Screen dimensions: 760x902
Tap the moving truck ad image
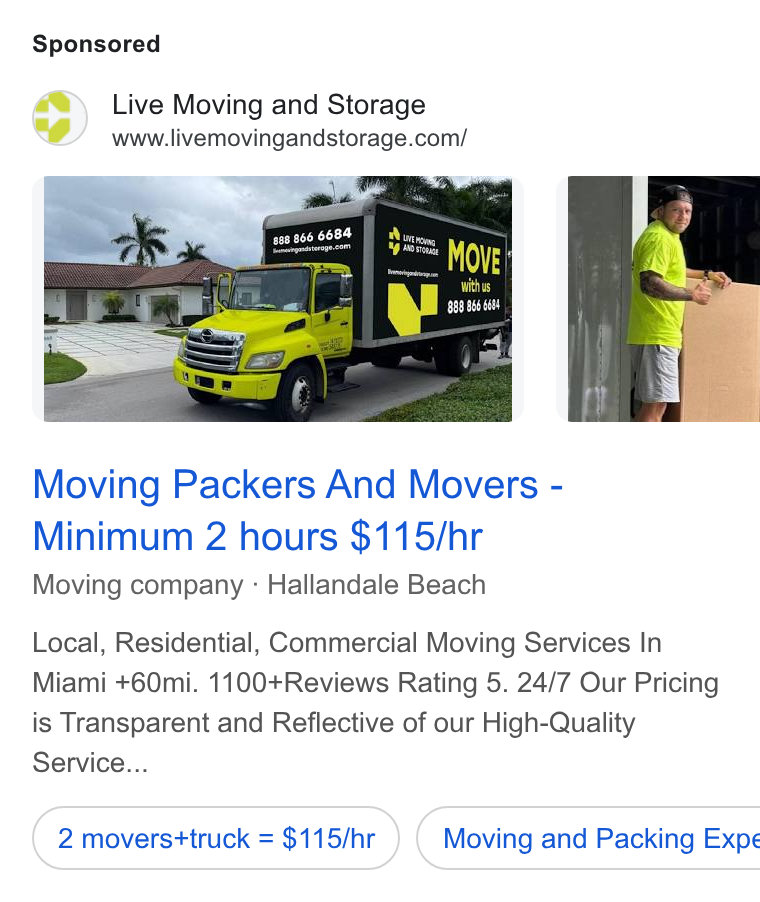(x=277, y=299)
